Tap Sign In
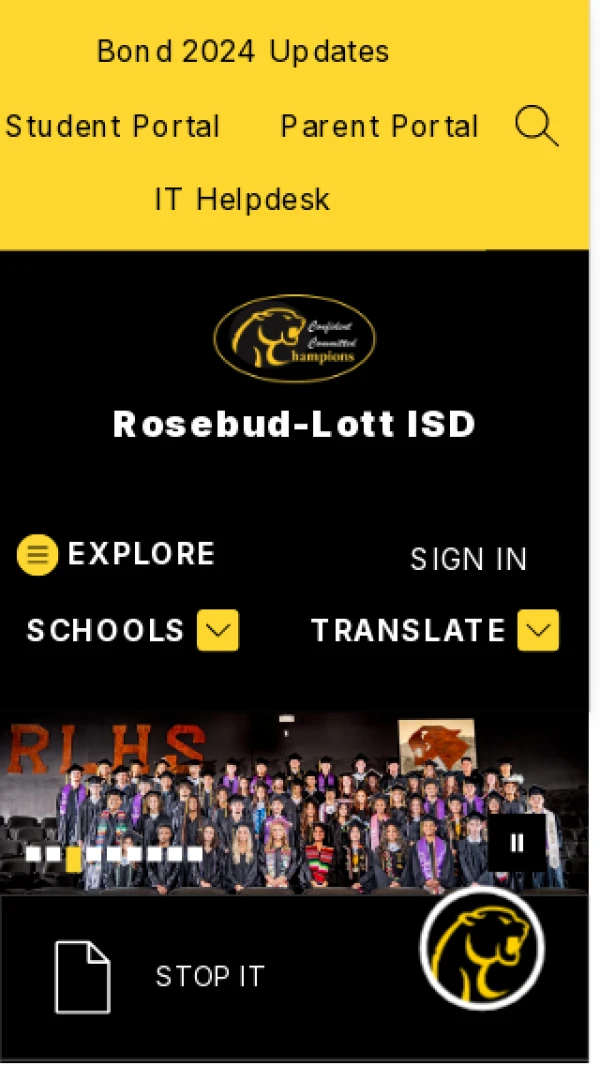The height and width of the screenshot is (1065, 600). (468, 560)
